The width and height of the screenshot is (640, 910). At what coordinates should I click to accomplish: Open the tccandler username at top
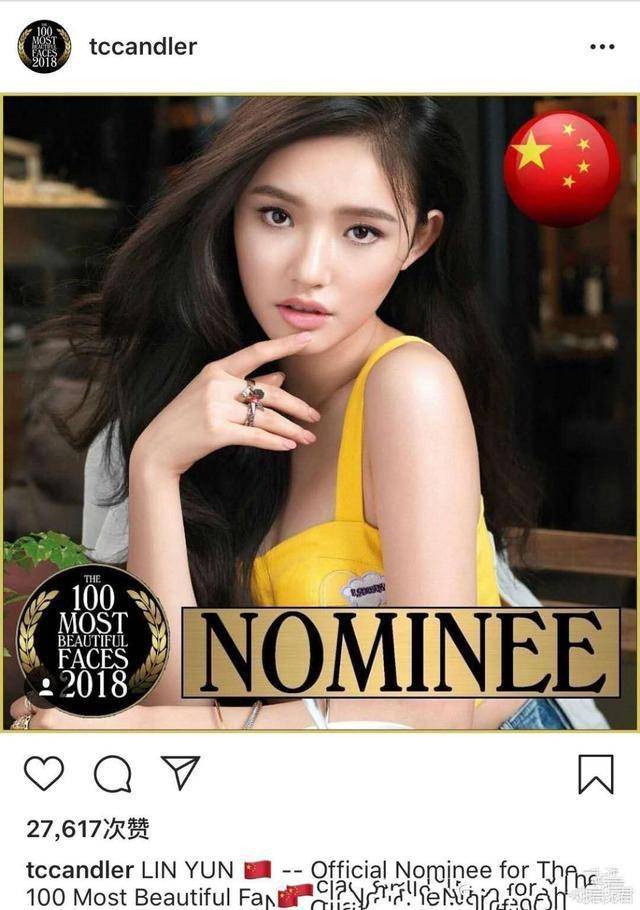143,46
